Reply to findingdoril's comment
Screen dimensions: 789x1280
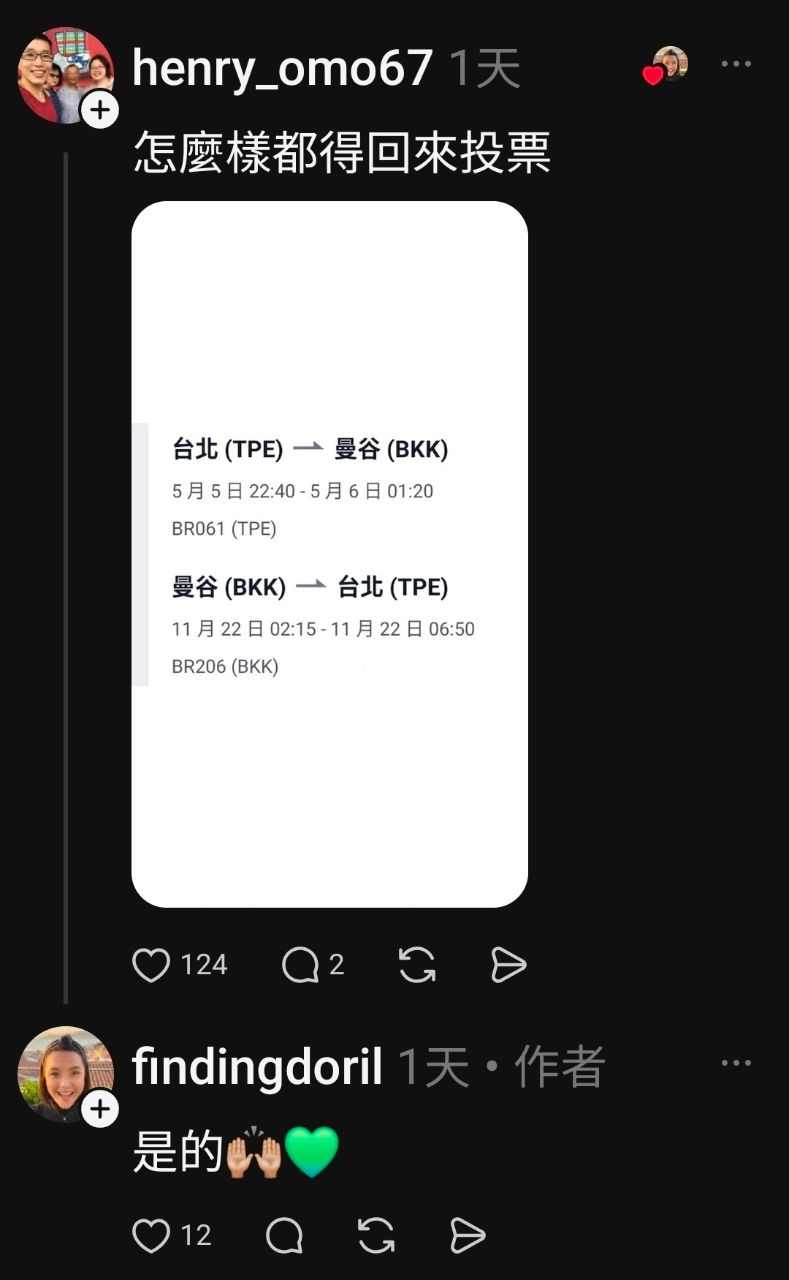click(284, 1236)
